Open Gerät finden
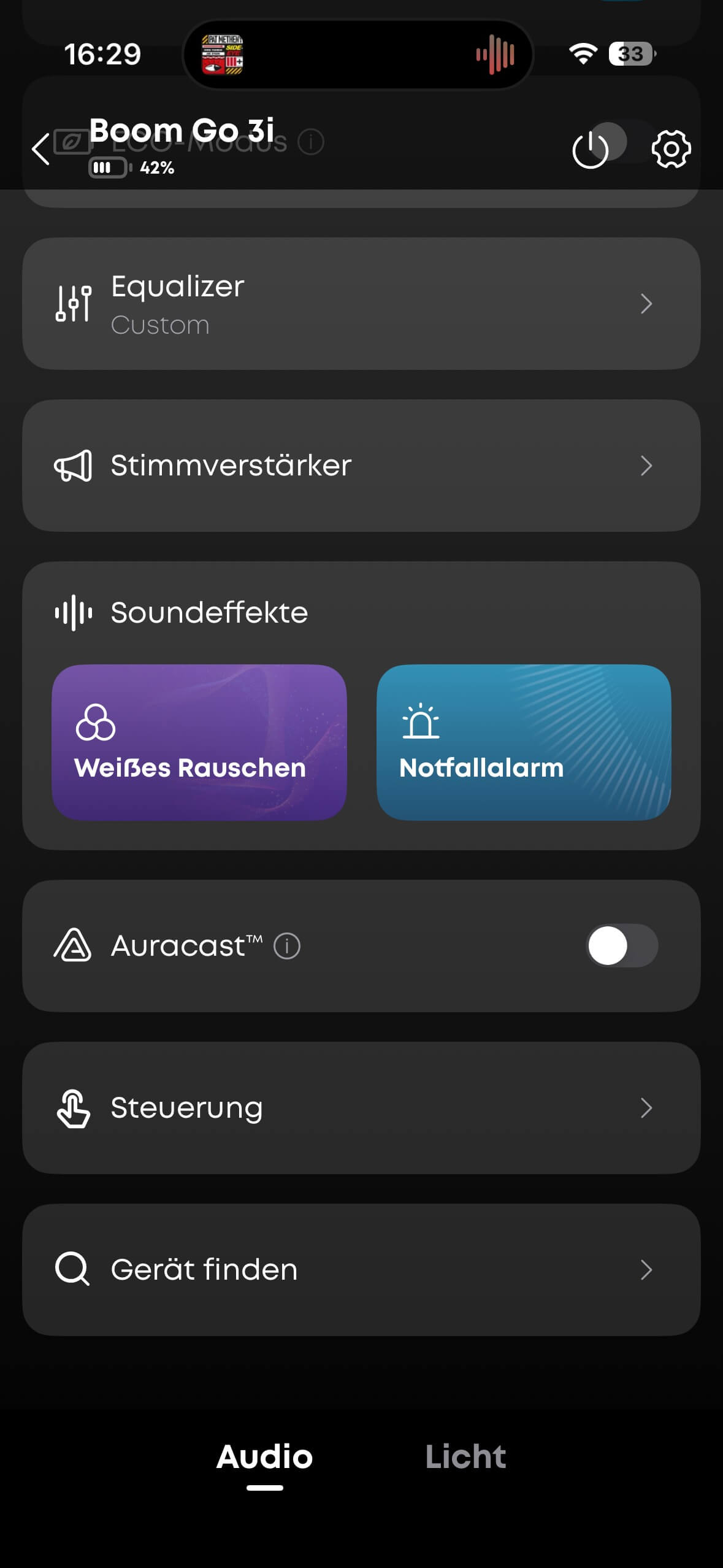Screen dimensions: 723x1568 (361, 1270)
